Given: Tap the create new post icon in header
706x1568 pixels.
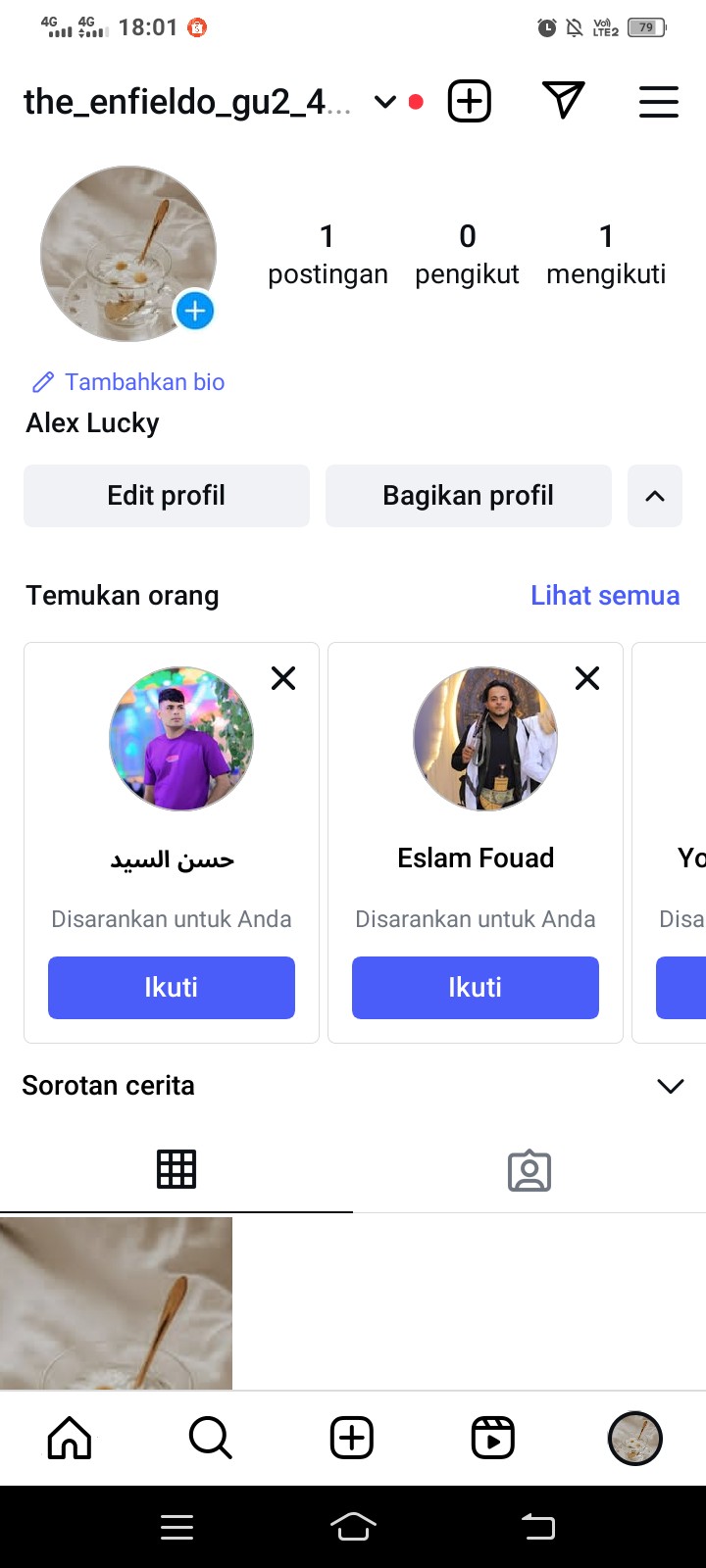Looking at the screenshot, I should pyautogui.click(x=470, y=101).
